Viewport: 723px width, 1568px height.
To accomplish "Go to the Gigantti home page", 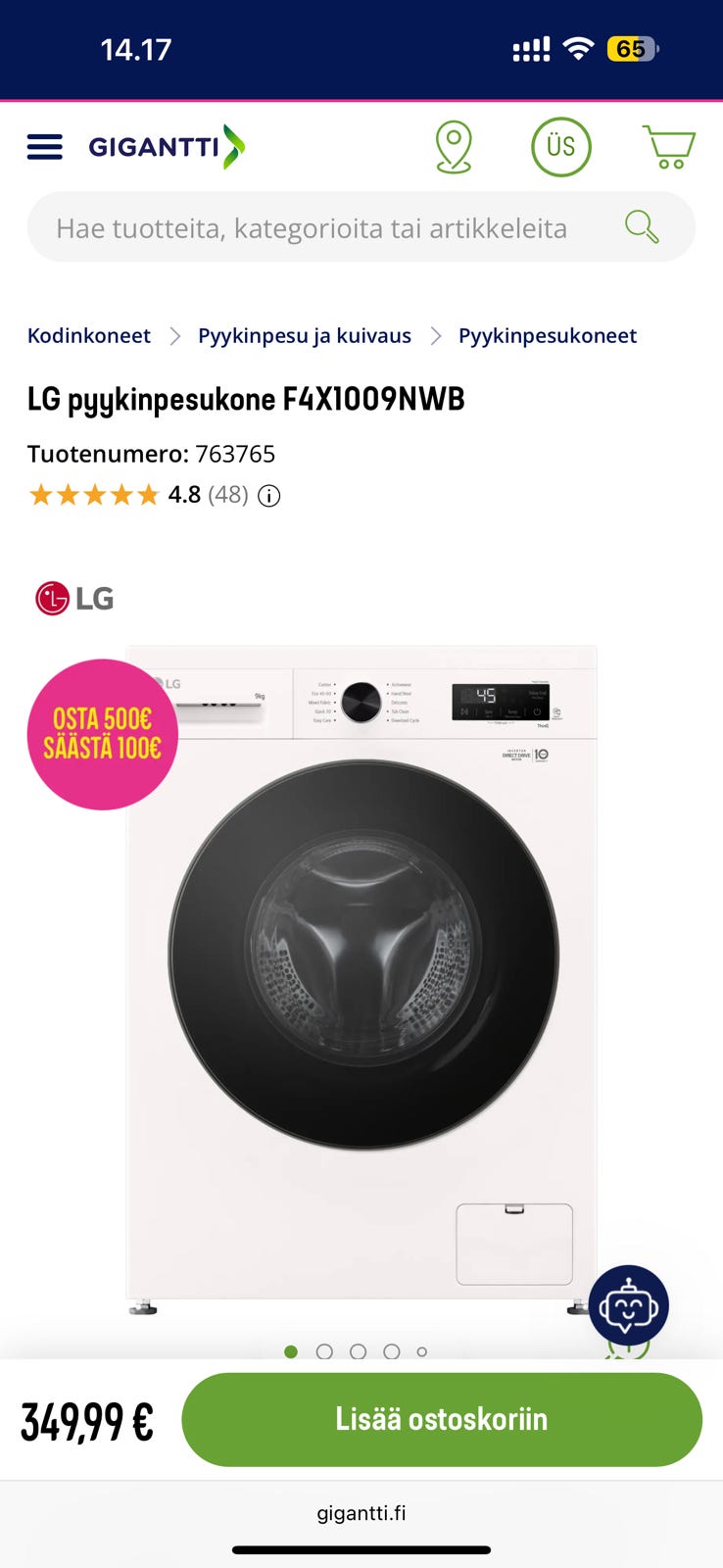I will click(x=167, y=147).
